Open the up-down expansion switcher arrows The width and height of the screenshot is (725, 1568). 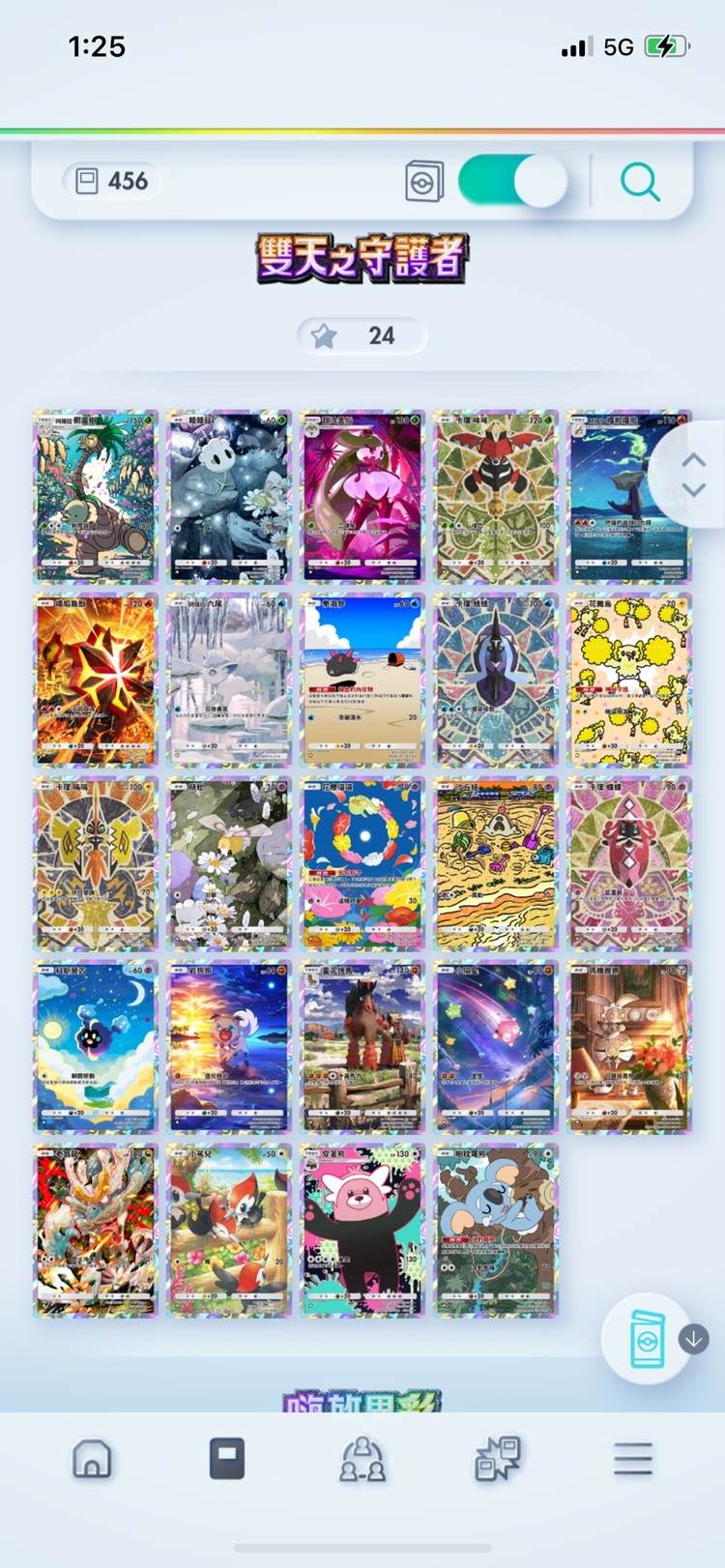pos(693,475)
